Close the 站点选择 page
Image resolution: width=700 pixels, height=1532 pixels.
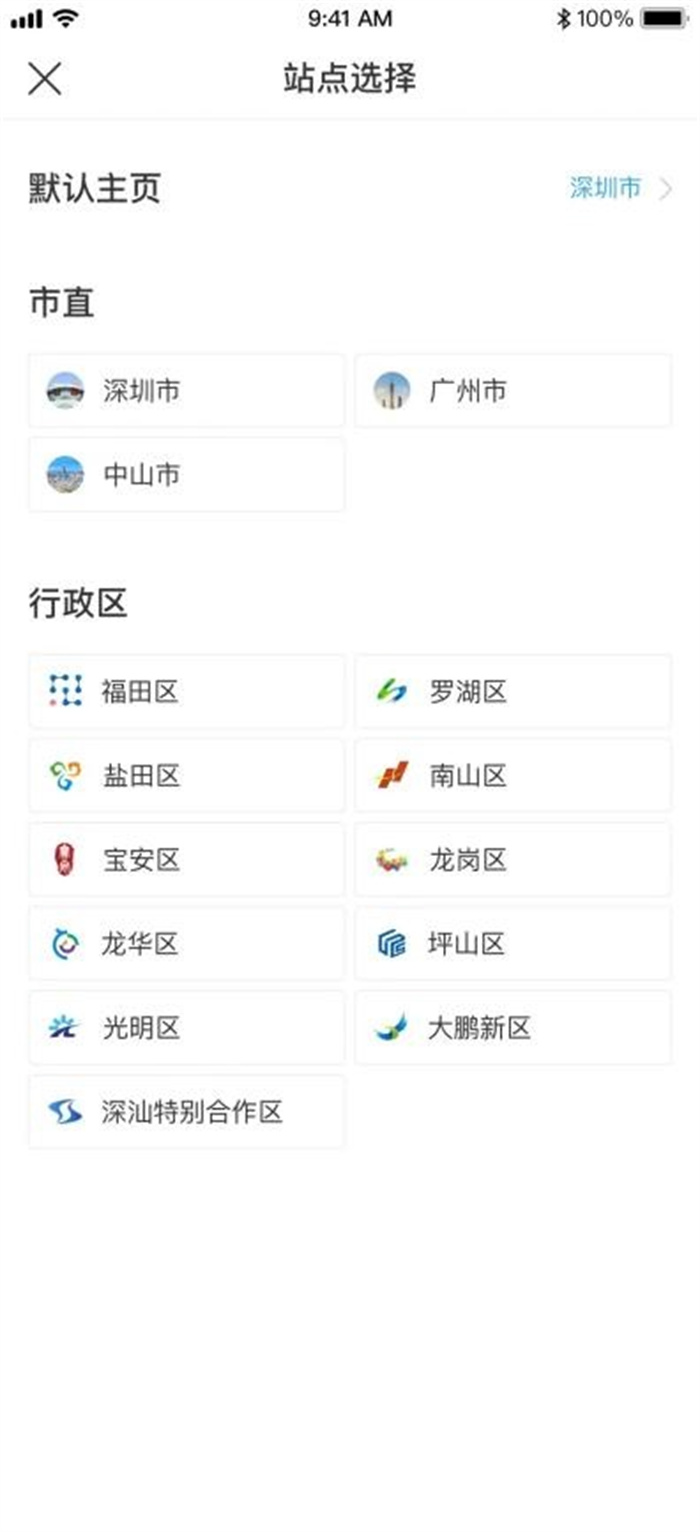[45, 79]
